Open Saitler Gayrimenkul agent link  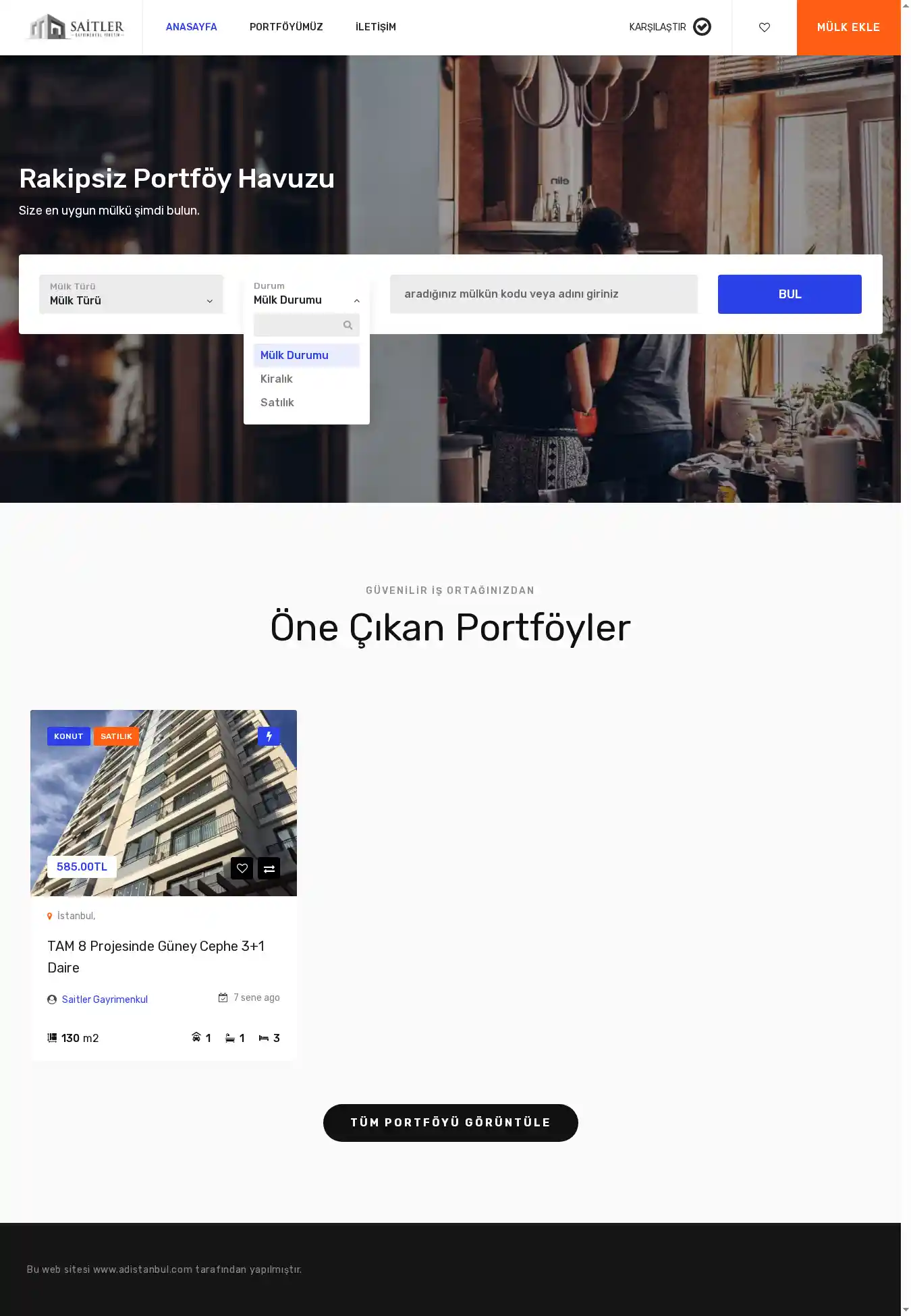105,999
